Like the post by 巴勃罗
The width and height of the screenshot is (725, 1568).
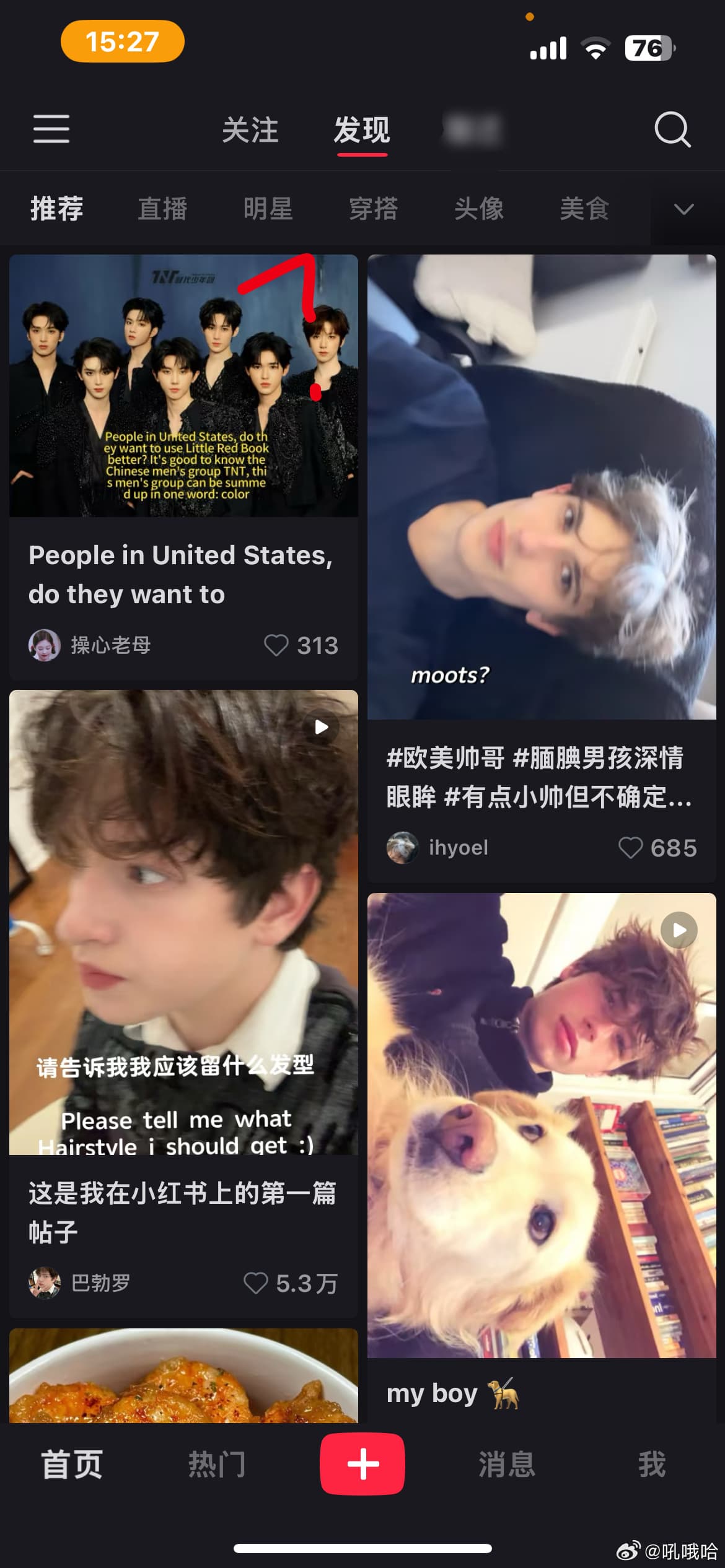[x=255, y=1283]
